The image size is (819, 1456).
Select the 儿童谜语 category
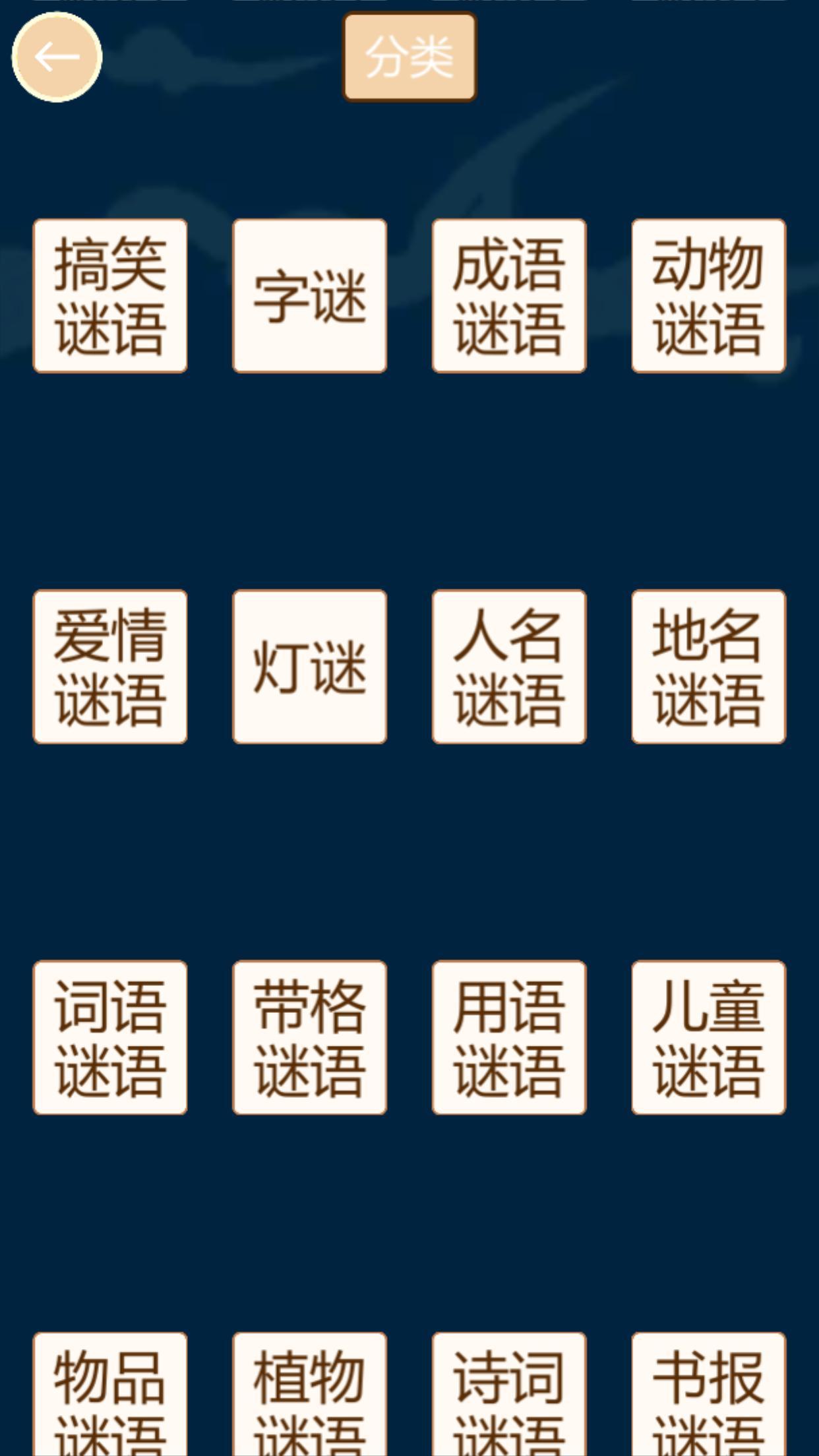708,1037
